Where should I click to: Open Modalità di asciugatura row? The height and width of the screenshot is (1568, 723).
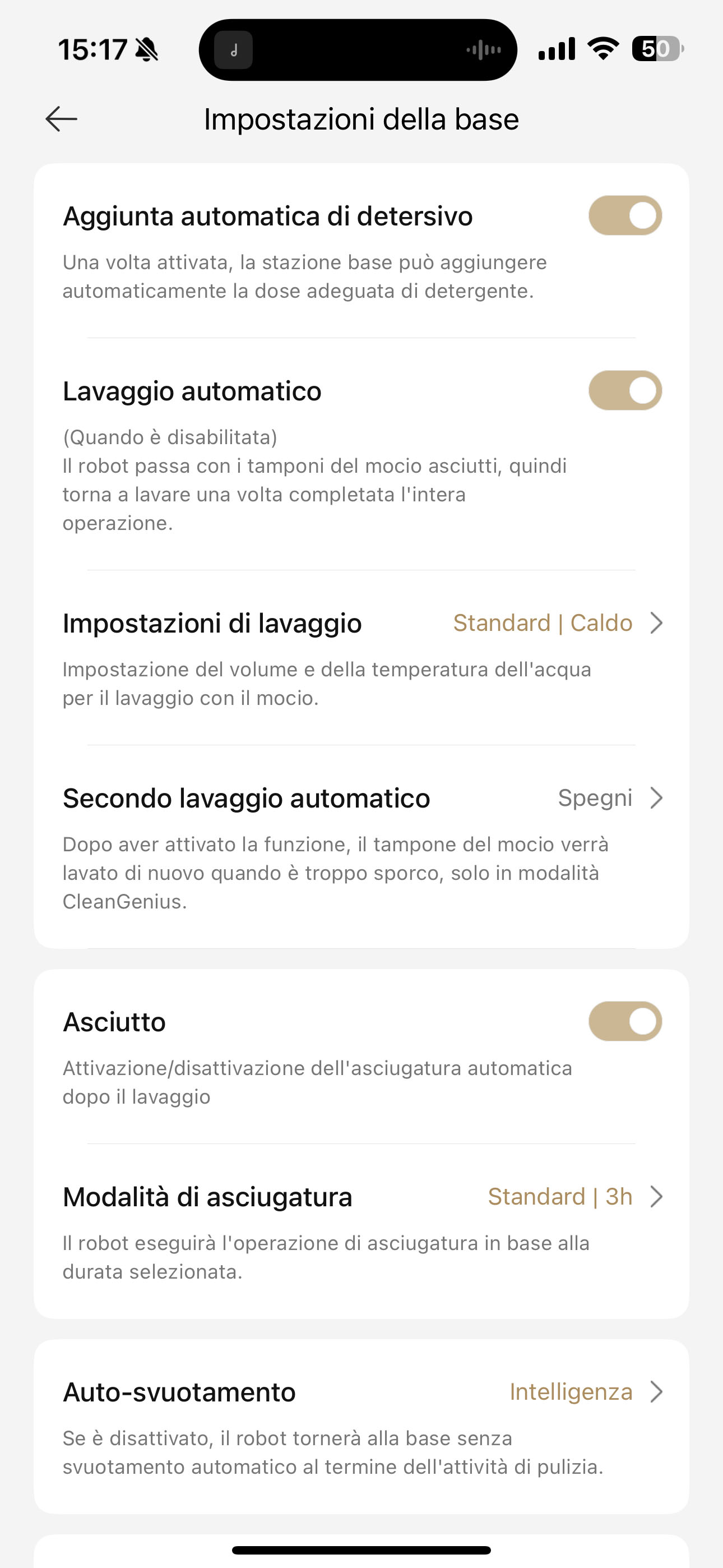pos(361,1231)
